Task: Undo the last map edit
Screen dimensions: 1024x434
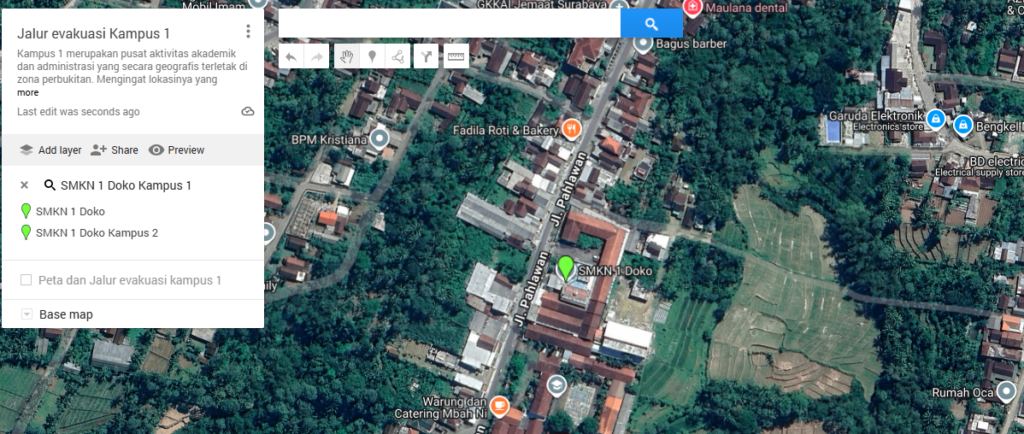Action: click(x=291, y=57)
